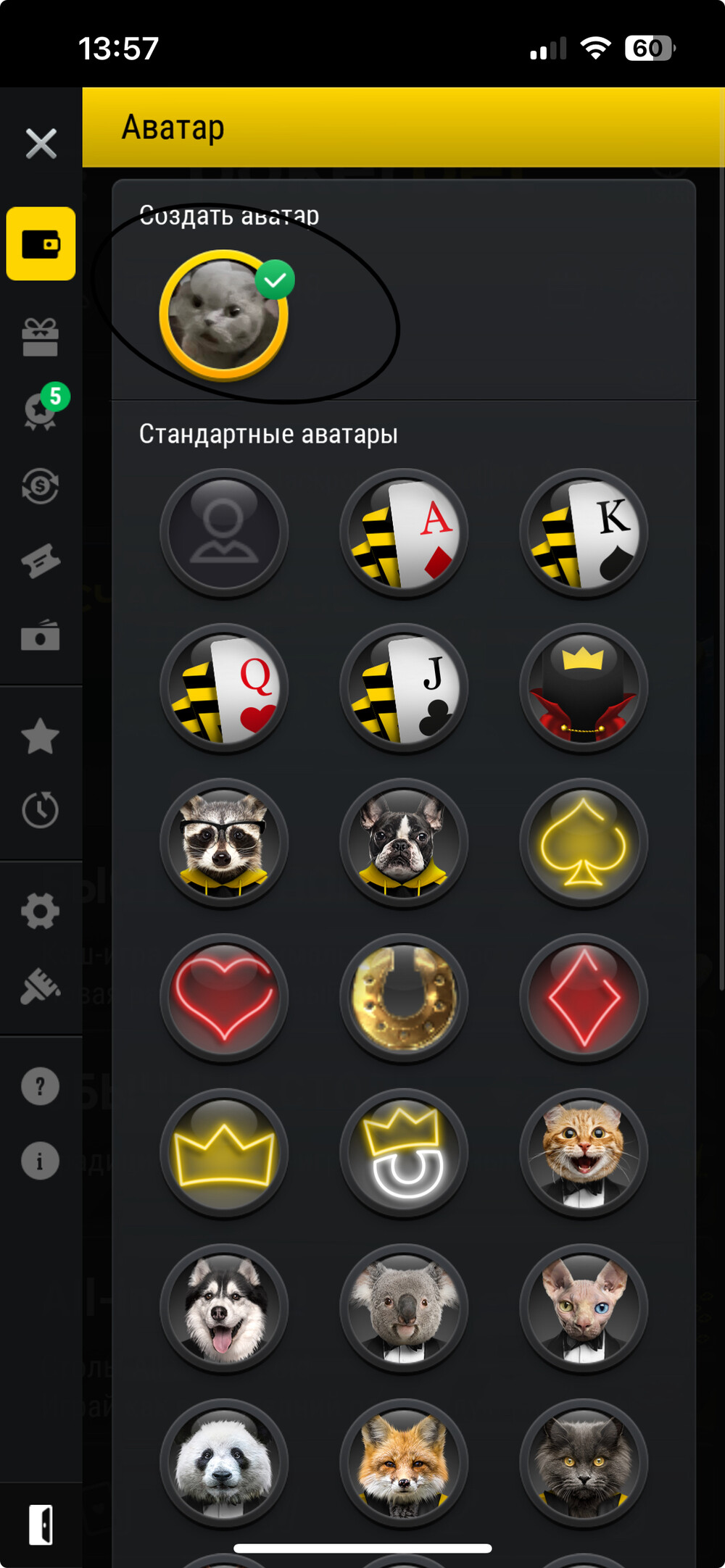Choose the Ace of diamonds avatar
The width and height of the screenshot is (725, 1568).
tap(404, 533)
